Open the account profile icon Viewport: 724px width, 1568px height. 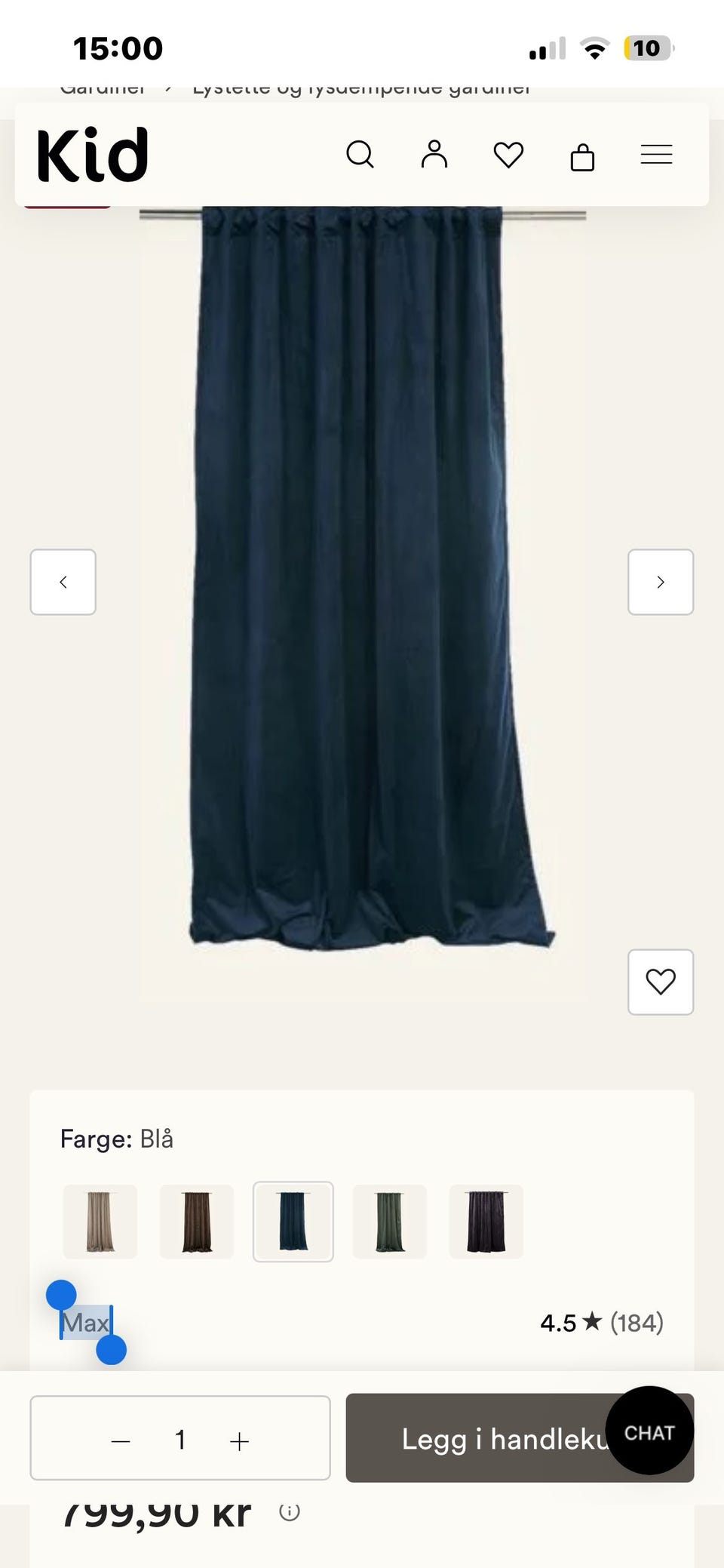434,155
